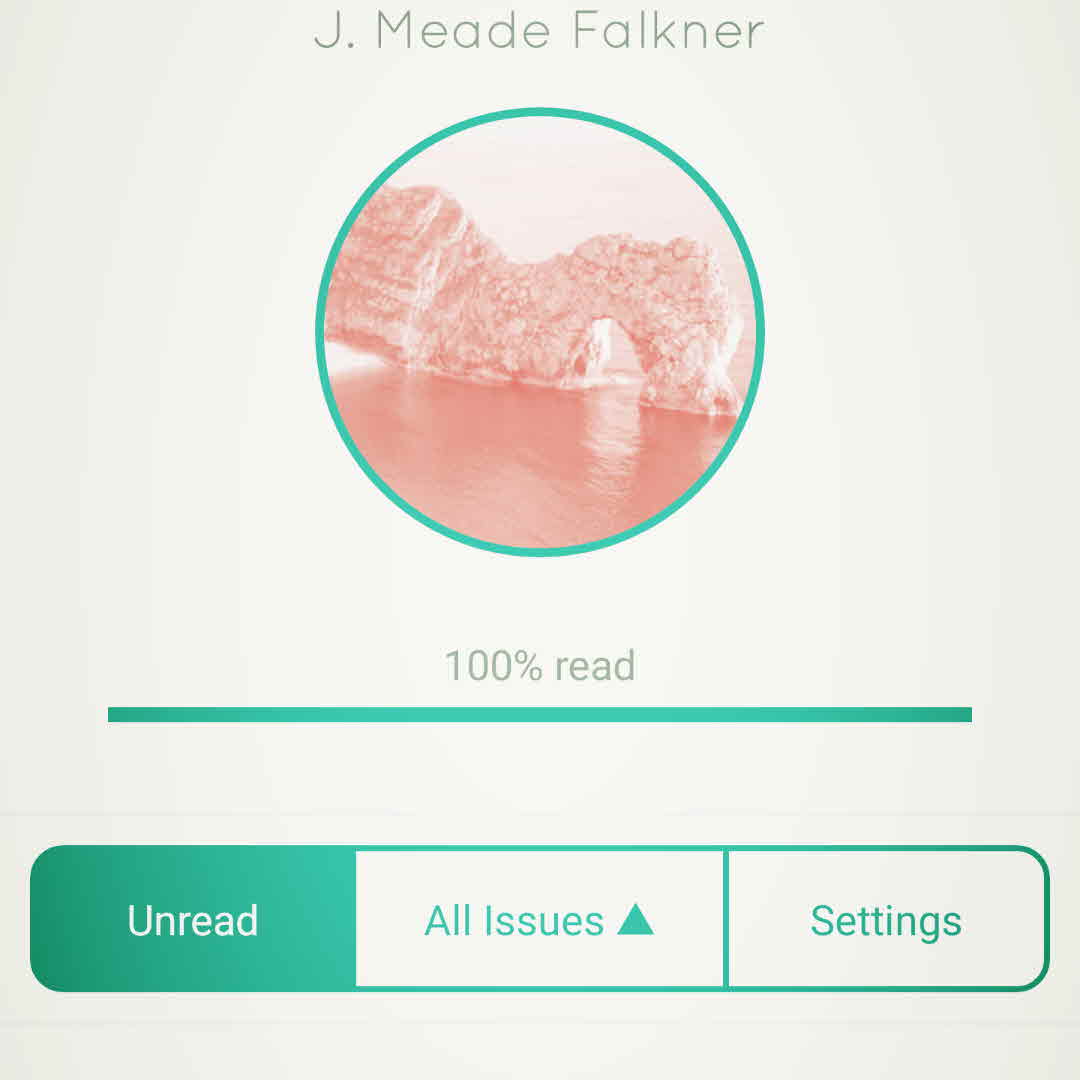Open the book's circular cover image
Viewport: 1080px width, 1080px height.
[540, 332]
